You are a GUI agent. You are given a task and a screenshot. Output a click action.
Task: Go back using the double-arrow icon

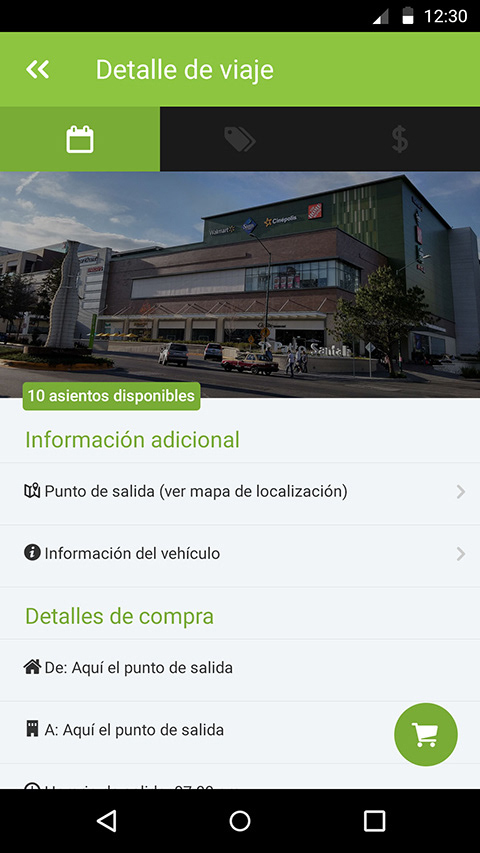[x=38, y=70]
